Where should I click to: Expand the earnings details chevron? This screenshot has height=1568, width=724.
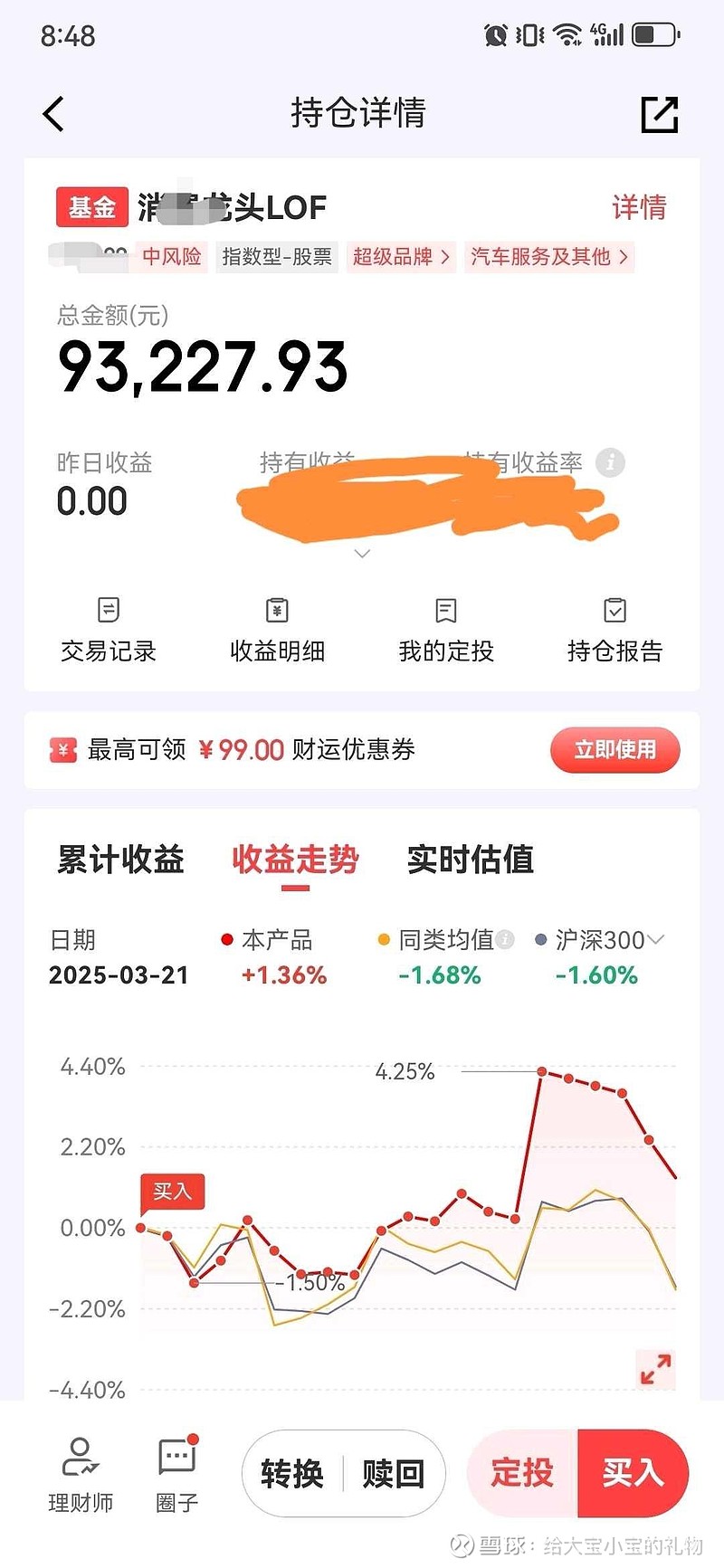click(x=362, y=553)
